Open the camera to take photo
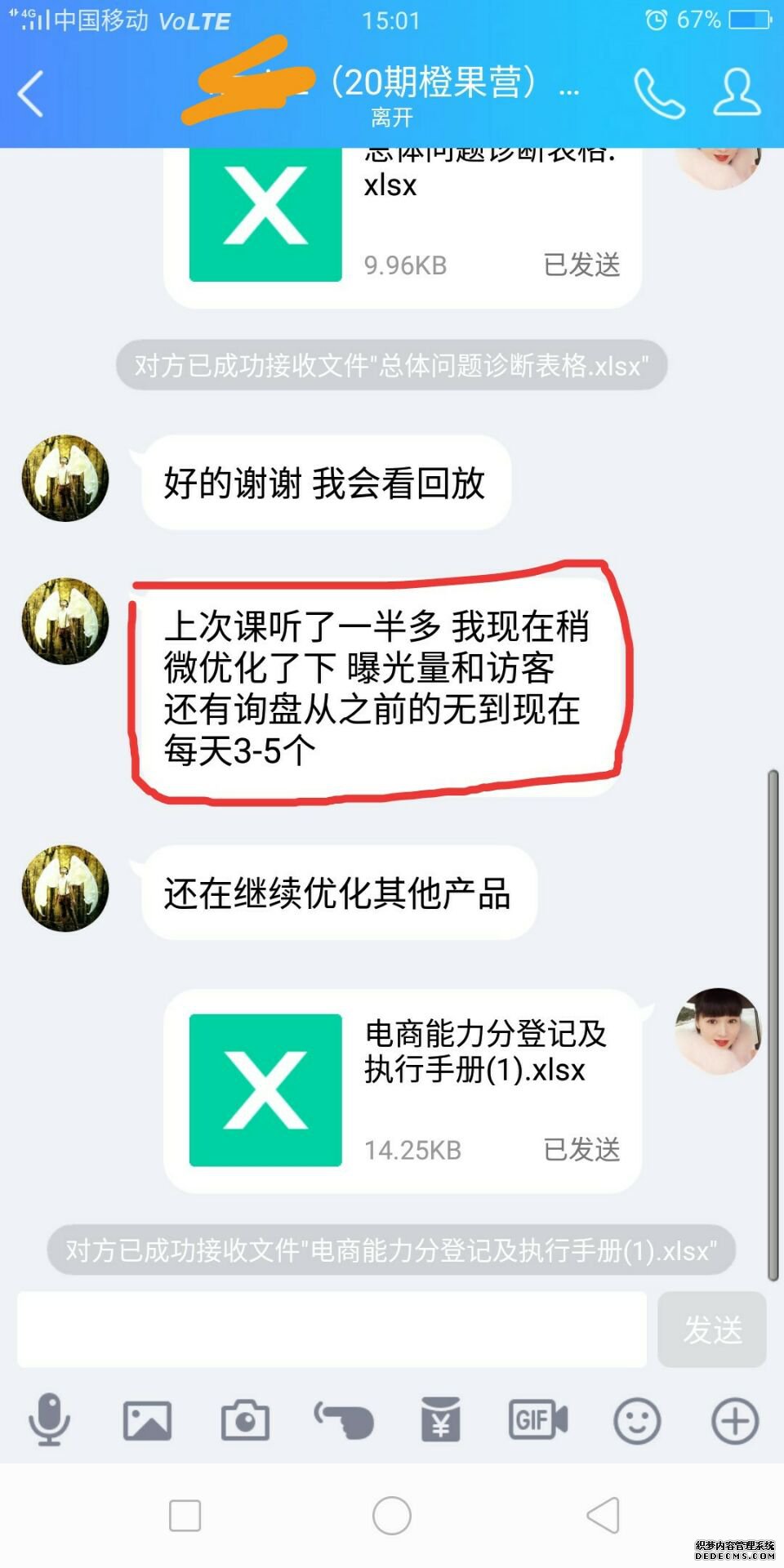784x1568 pixels. pyautogui.click(x=245, y=1420)
